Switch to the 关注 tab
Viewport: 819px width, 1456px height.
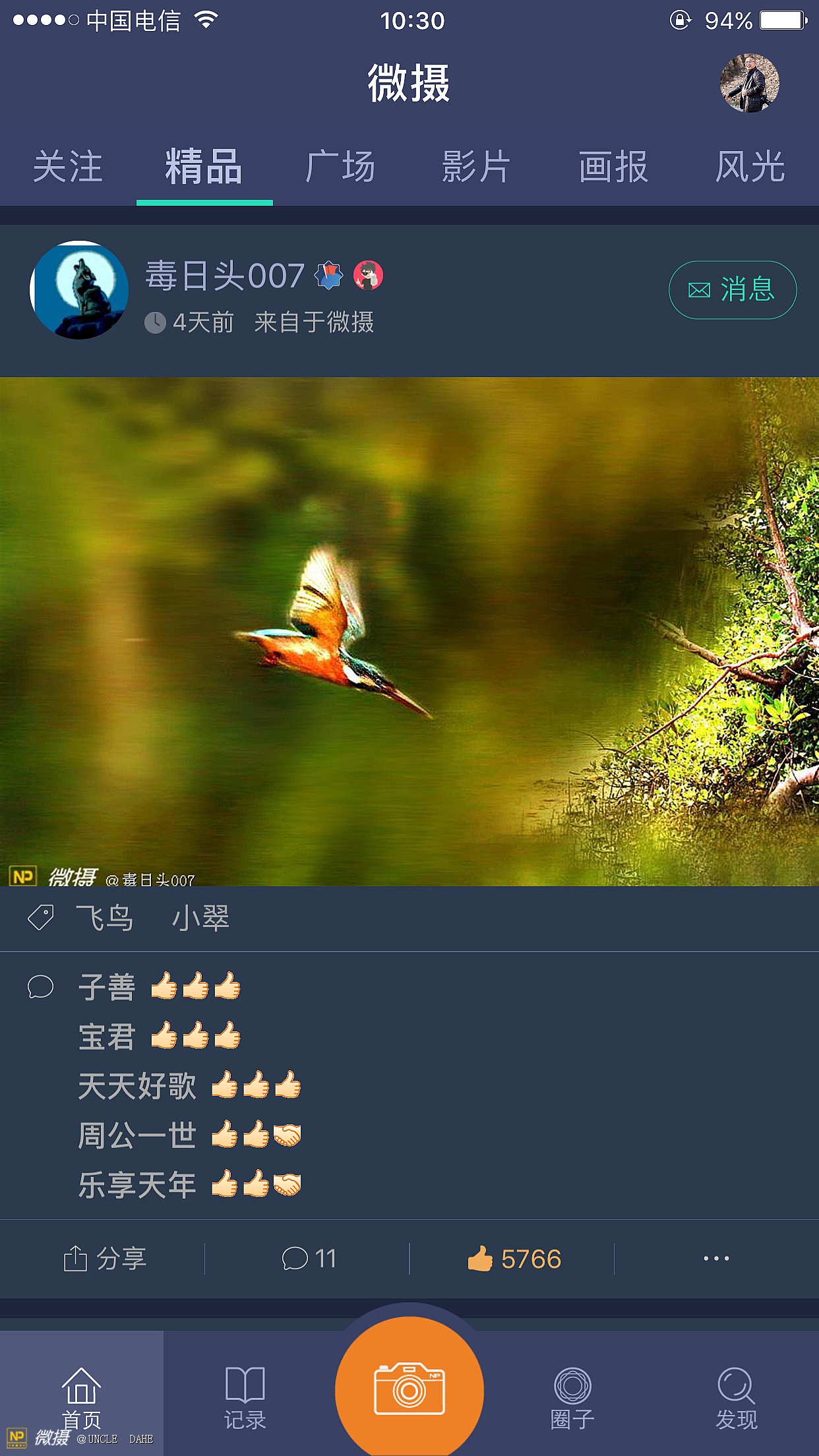[x=68, y=167]
